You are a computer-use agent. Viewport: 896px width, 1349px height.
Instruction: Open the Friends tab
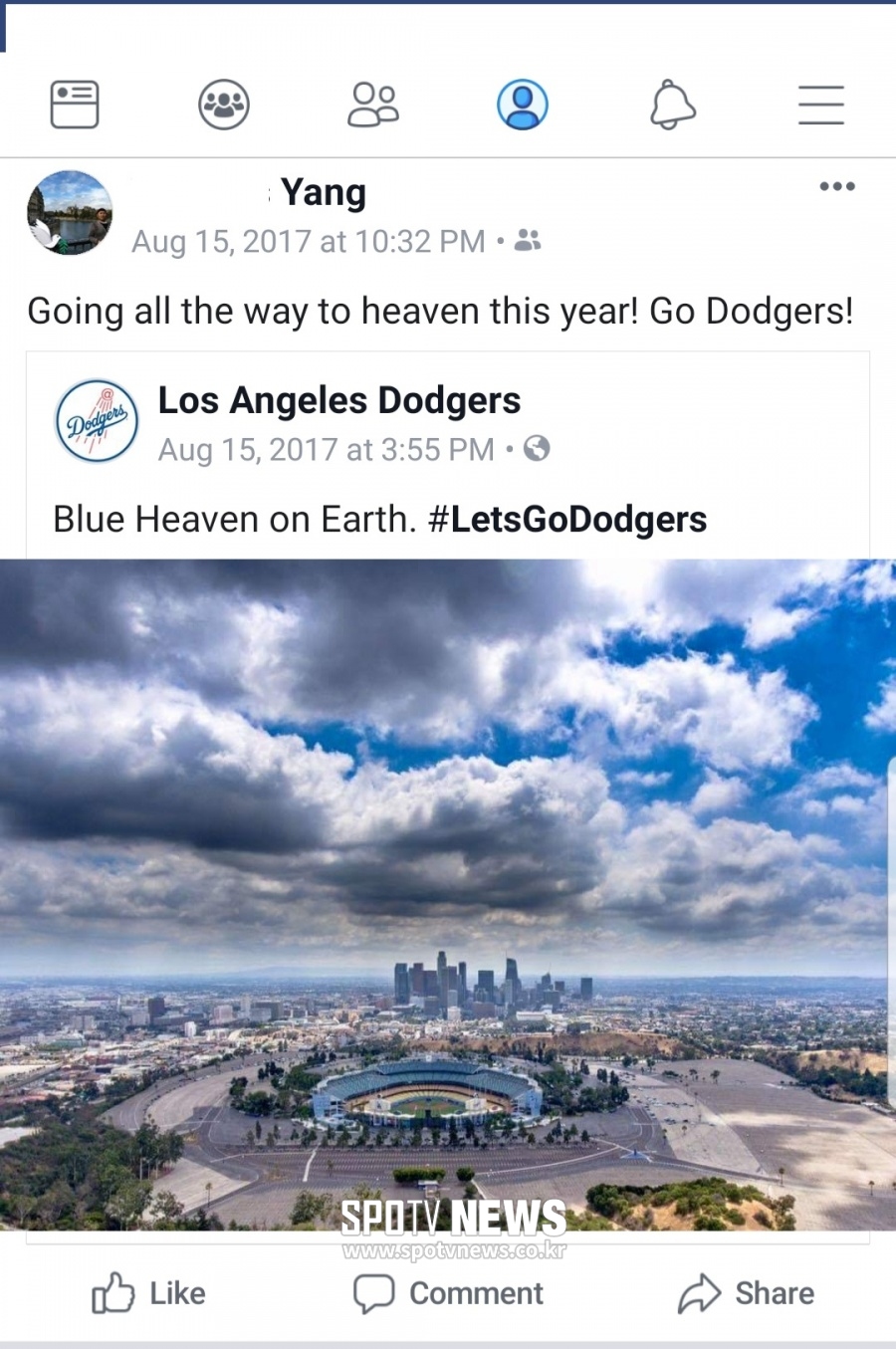coord(373,105)
